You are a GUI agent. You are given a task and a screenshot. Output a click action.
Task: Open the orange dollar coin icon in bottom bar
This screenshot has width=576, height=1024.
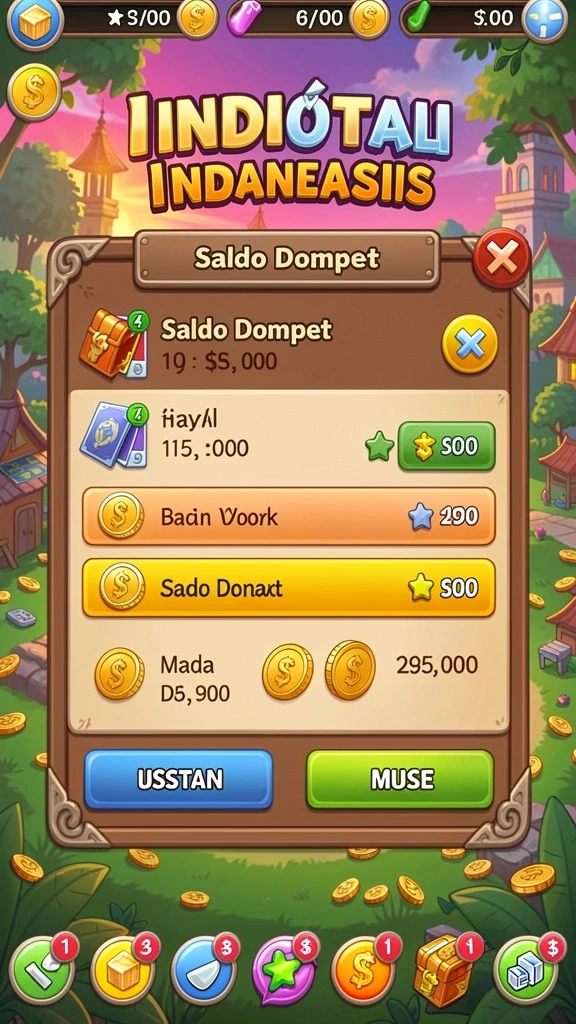pos(364,971)
